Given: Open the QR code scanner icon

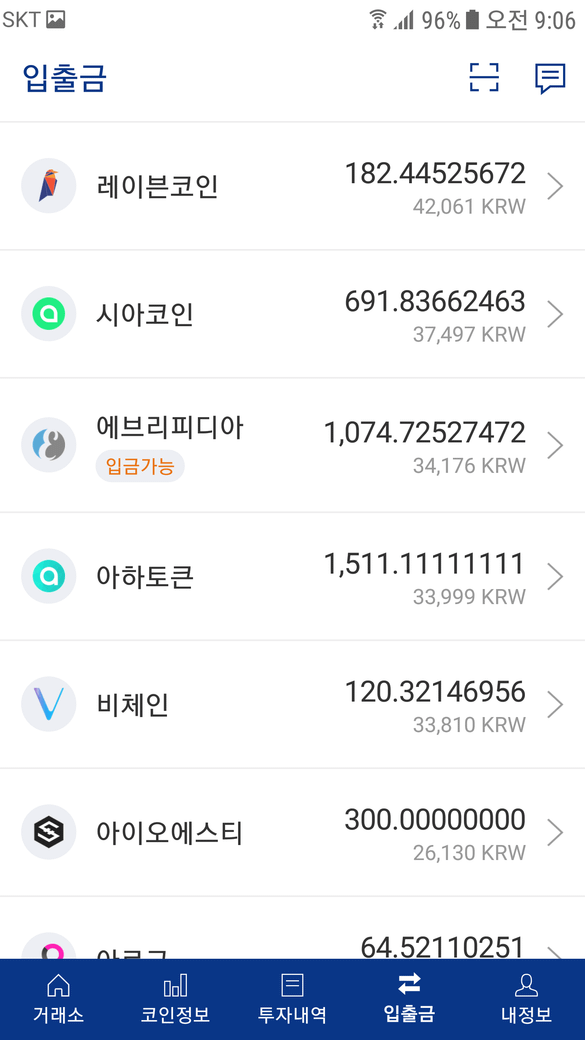Looking at the screenshot, I should [x=484, y=78].
